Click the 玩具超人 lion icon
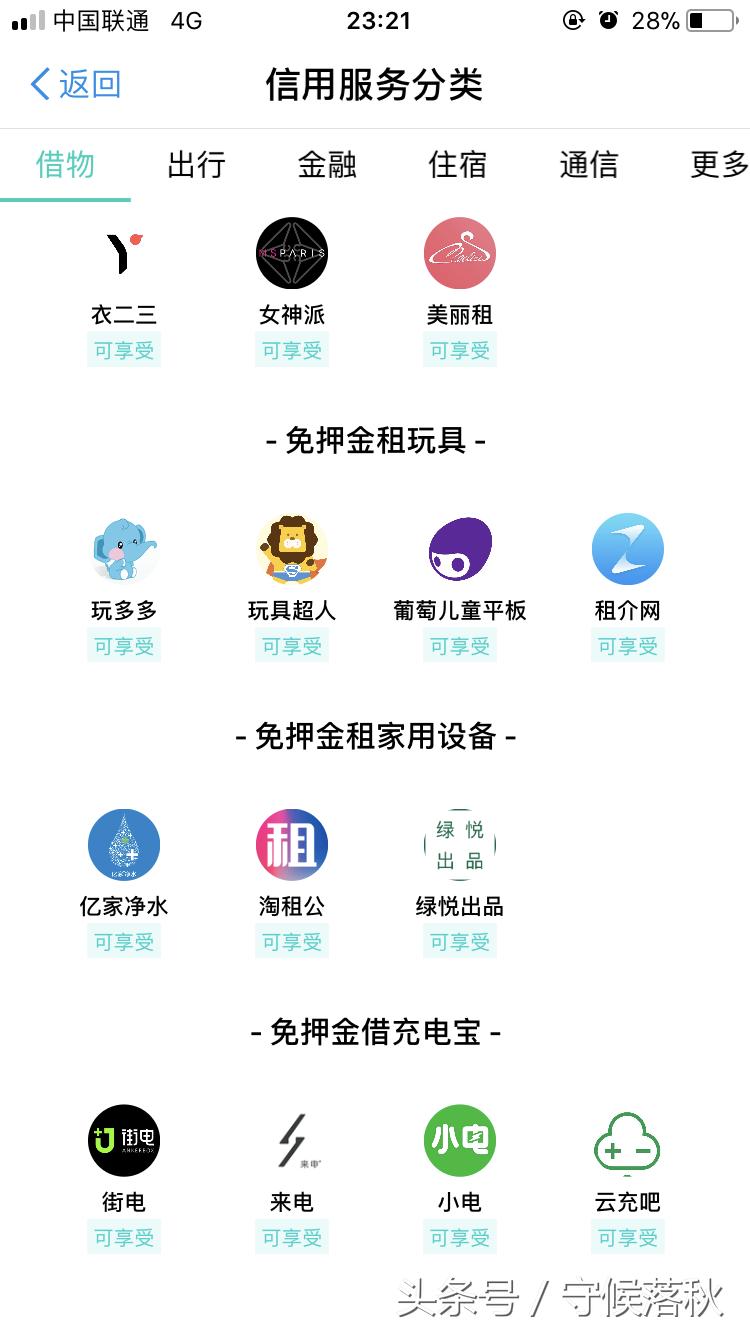 (291, 548)
